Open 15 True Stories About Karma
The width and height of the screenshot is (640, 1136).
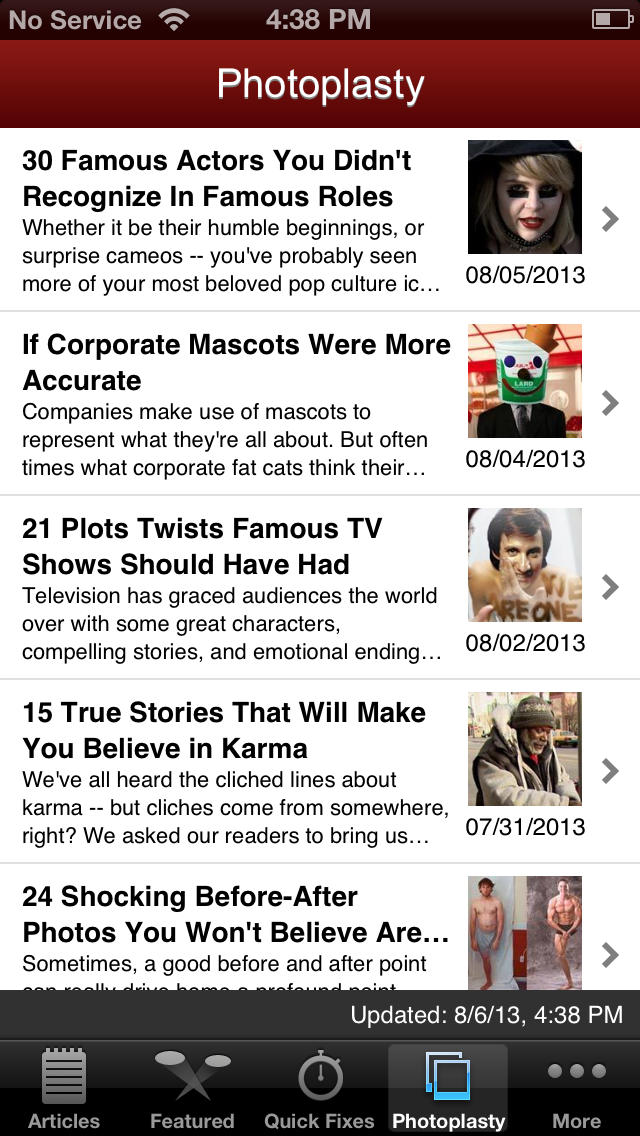320,772
